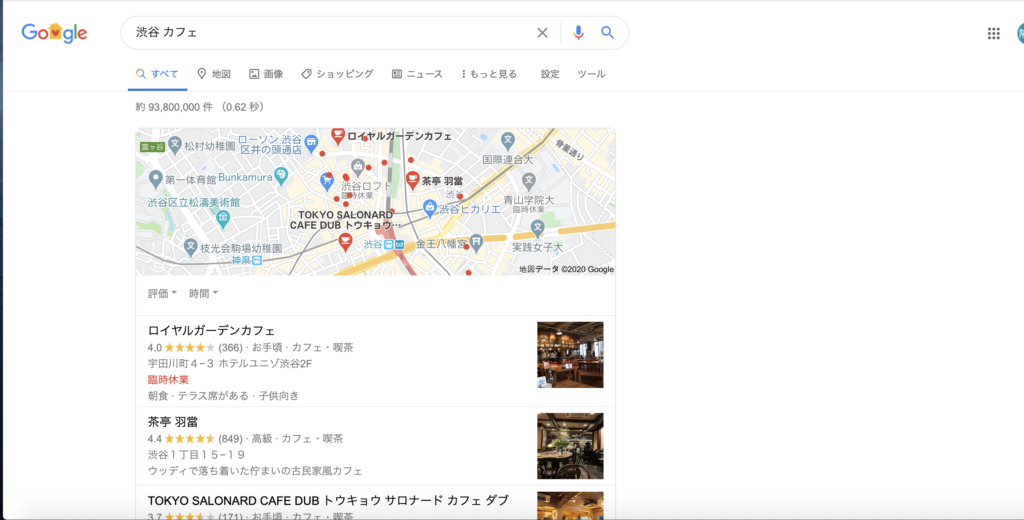Viewport: 1024px width, 520px height.
Task: Open the Shibuya map preview
Action: click(x=375, y=202)
